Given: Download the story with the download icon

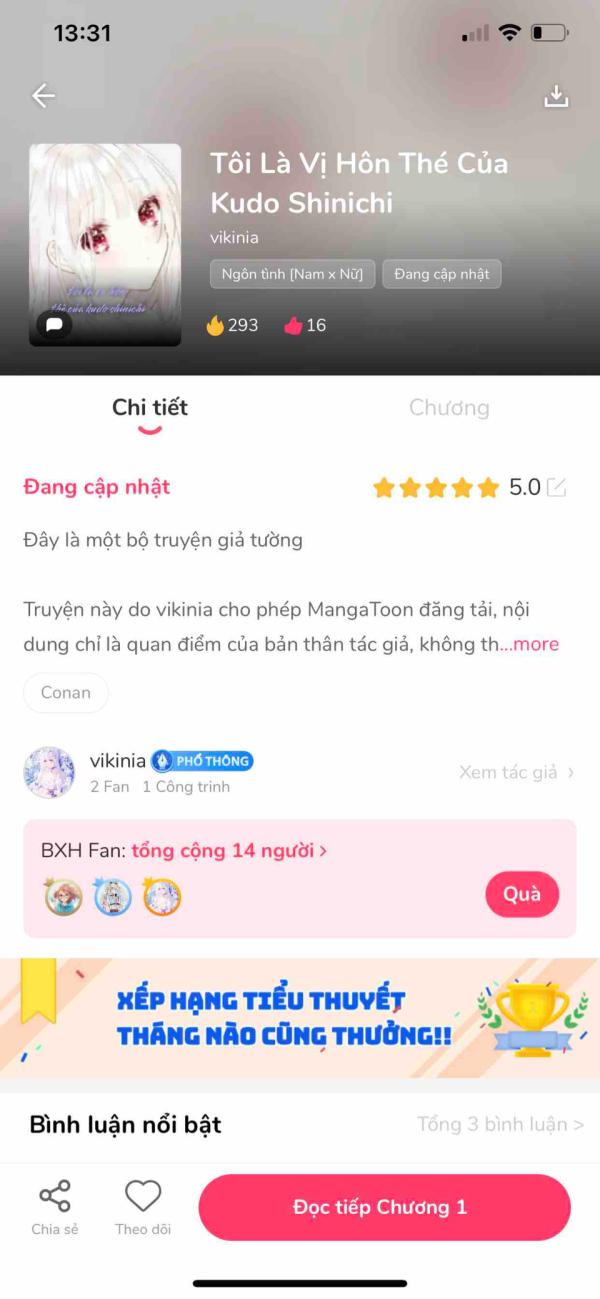Looking at the screenshot, I should pyautogui.click(x=555, y=95).
